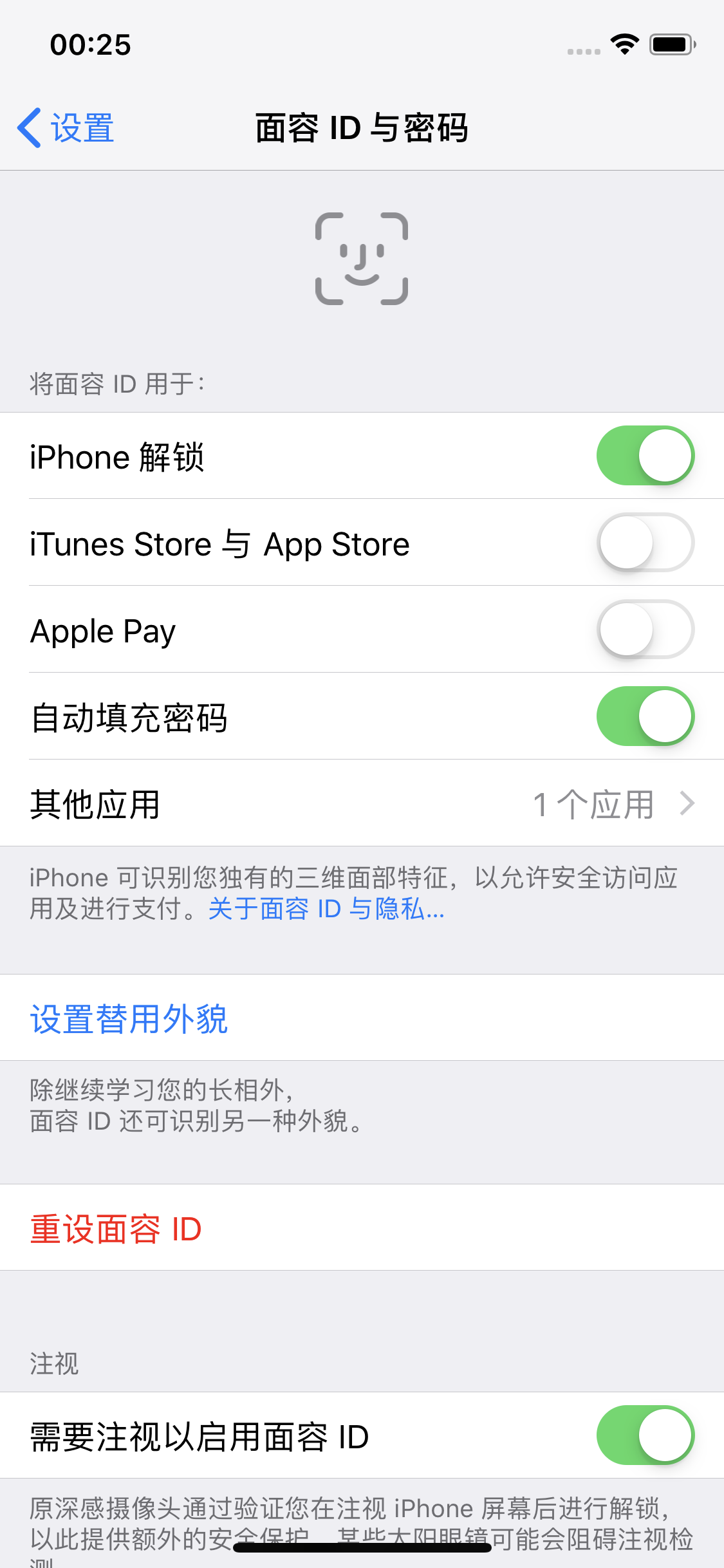Viewport: 724px width, 1568px height.
Task: Go back to 设置
Action: [66, 127]
